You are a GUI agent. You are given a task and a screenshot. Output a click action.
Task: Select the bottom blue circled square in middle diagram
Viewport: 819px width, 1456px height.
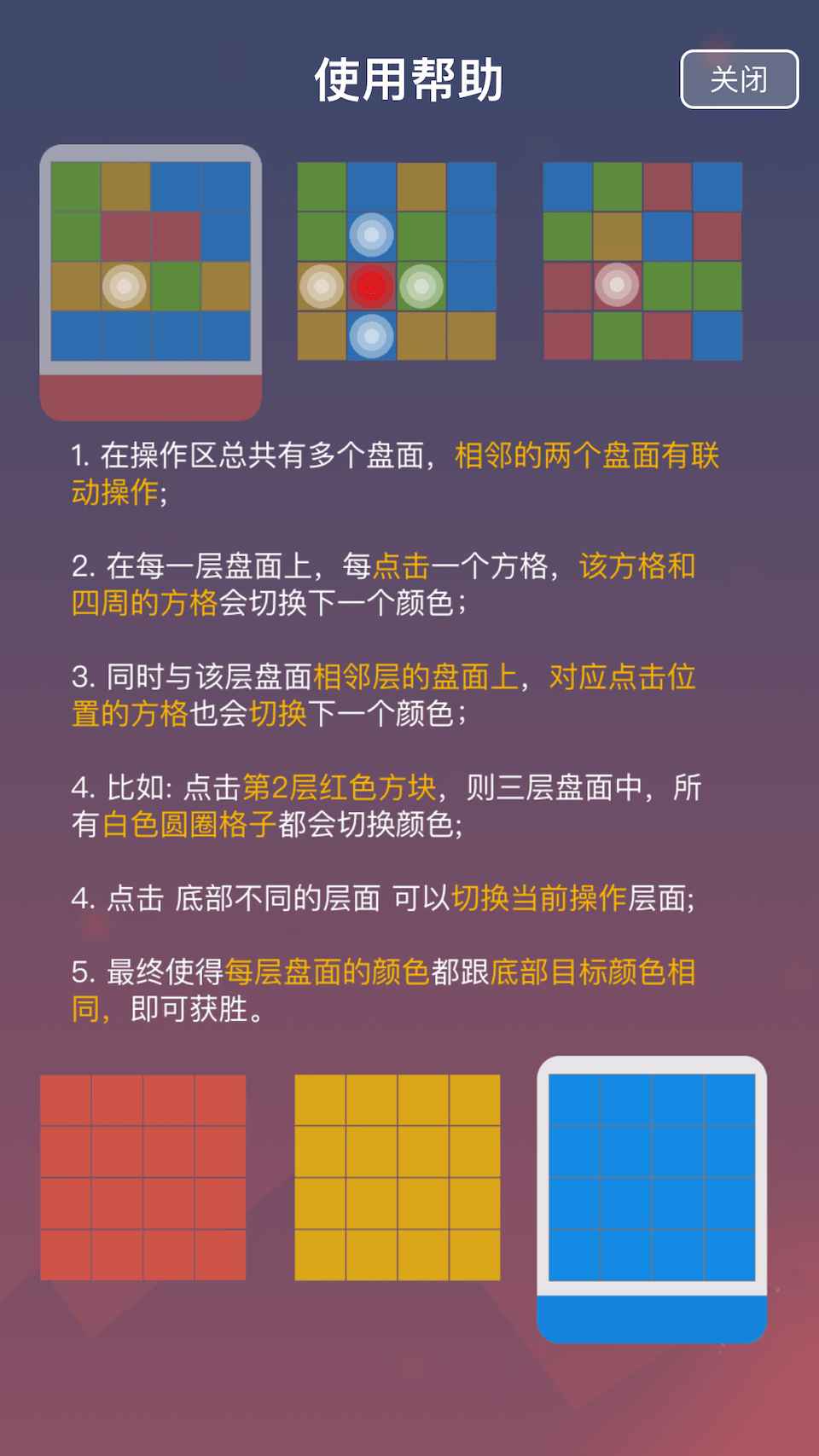371,335
